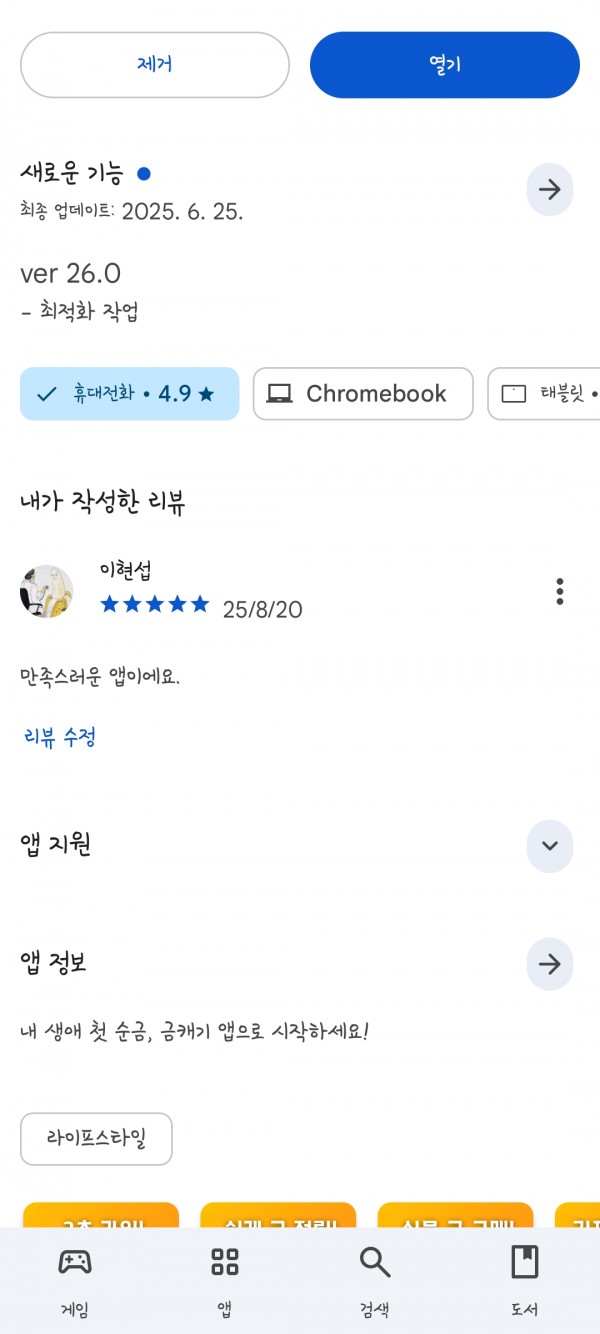Expand the 앱 지원 section
Image resolution: width=600 pixels, height=1334 pixels.
pos(549,845)
